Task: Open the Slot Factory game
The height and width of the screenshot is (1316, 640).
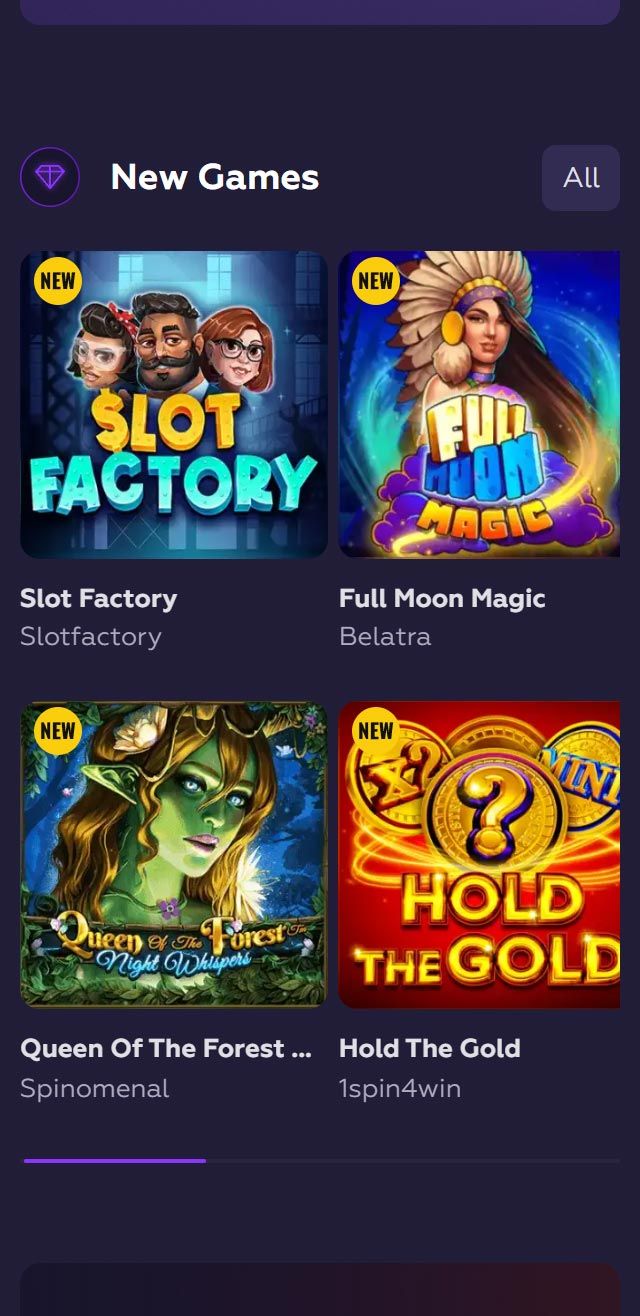Action: [174, 404]
